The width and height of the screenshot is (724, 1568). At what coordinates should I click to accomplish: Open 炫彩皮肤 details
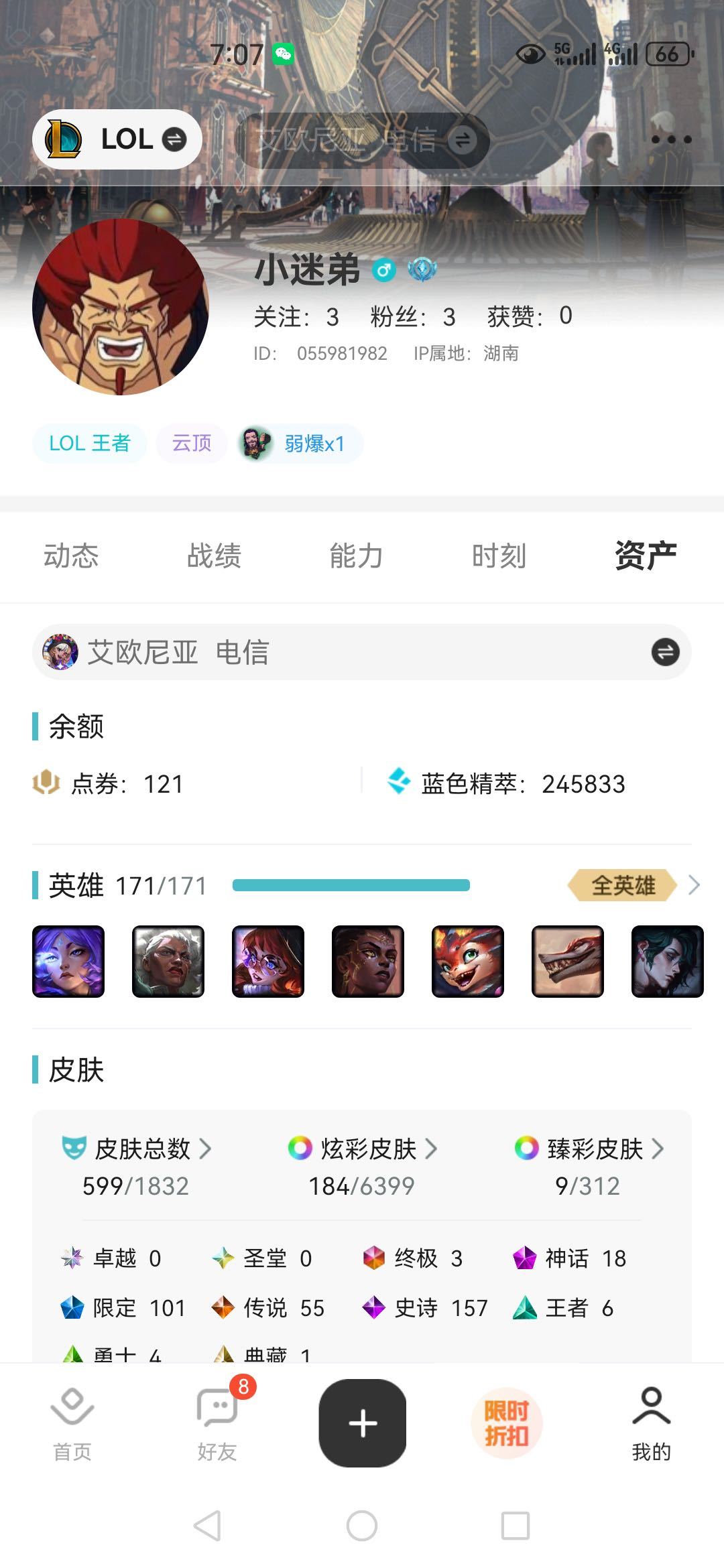click(x=362, y=1149)
